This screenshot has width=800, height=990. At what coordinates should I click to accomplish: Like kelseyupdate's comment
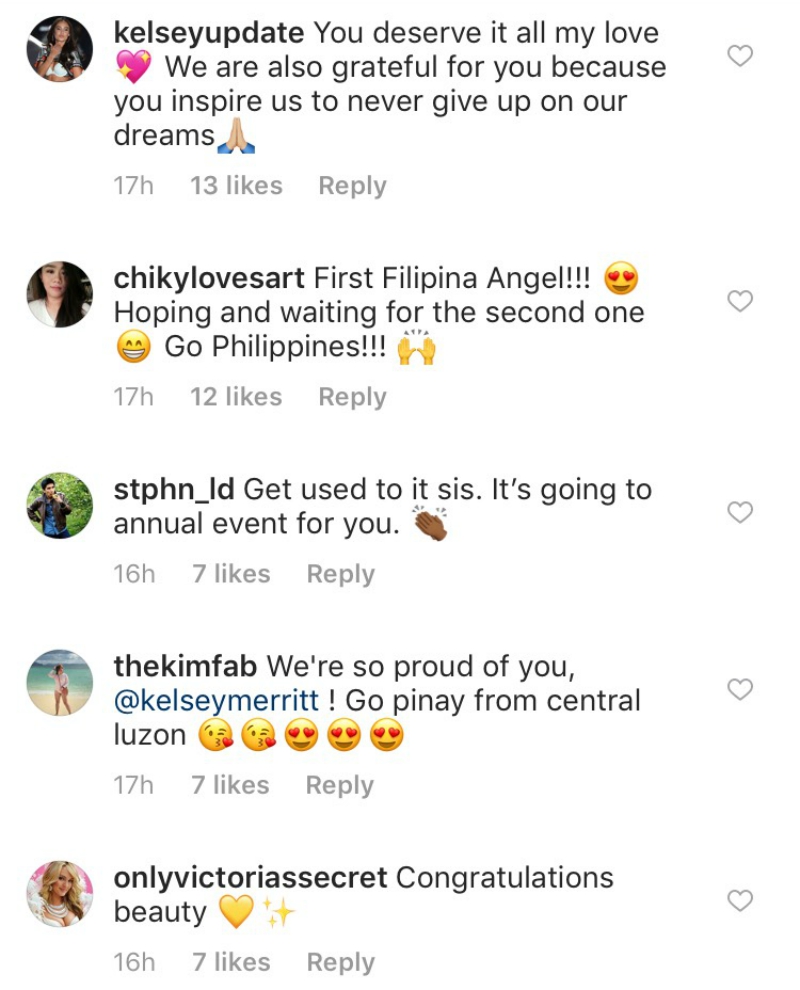(739, 56)
